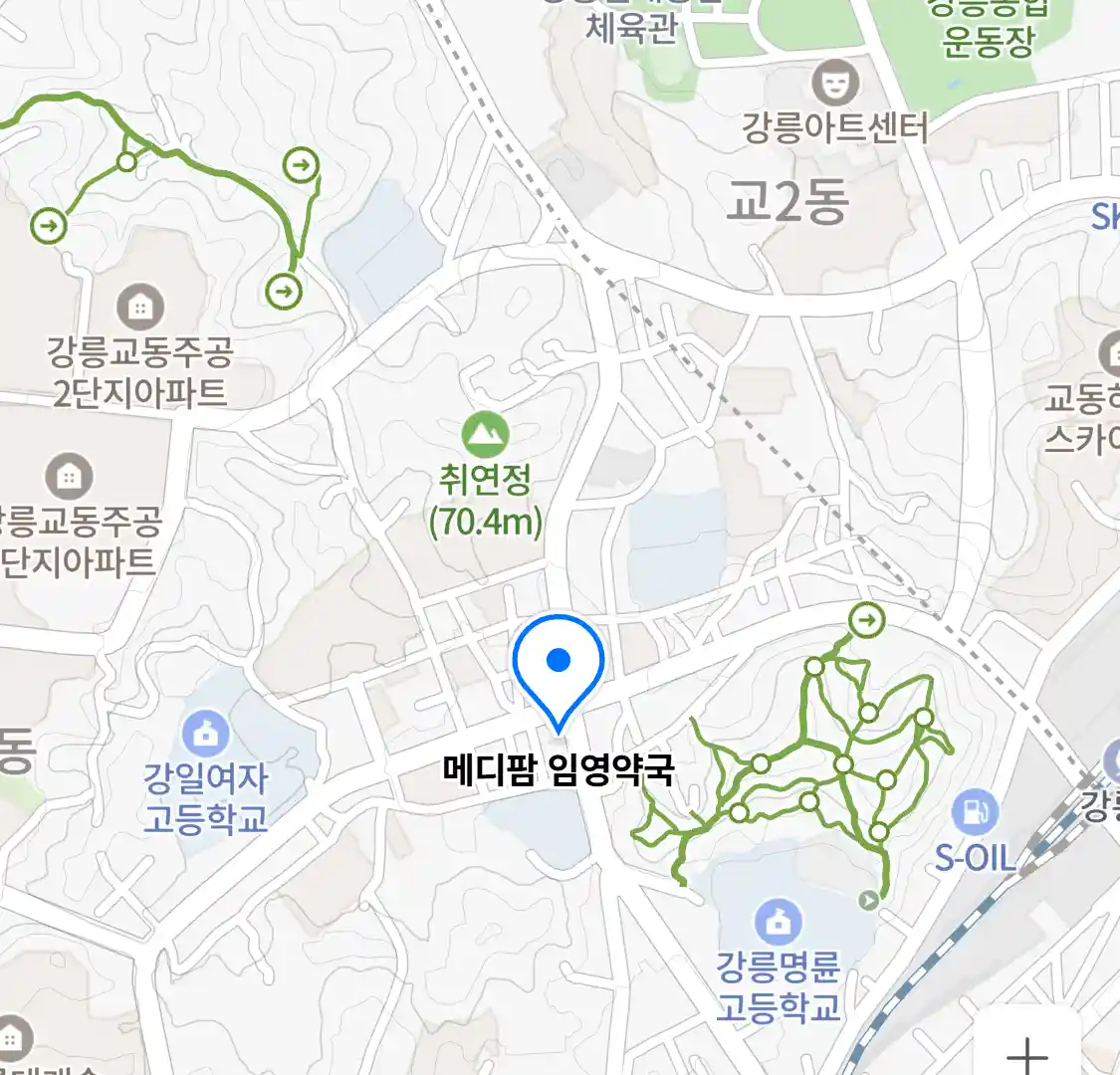Select the 강릉명륜고등학교 school marker

point(779,922)
